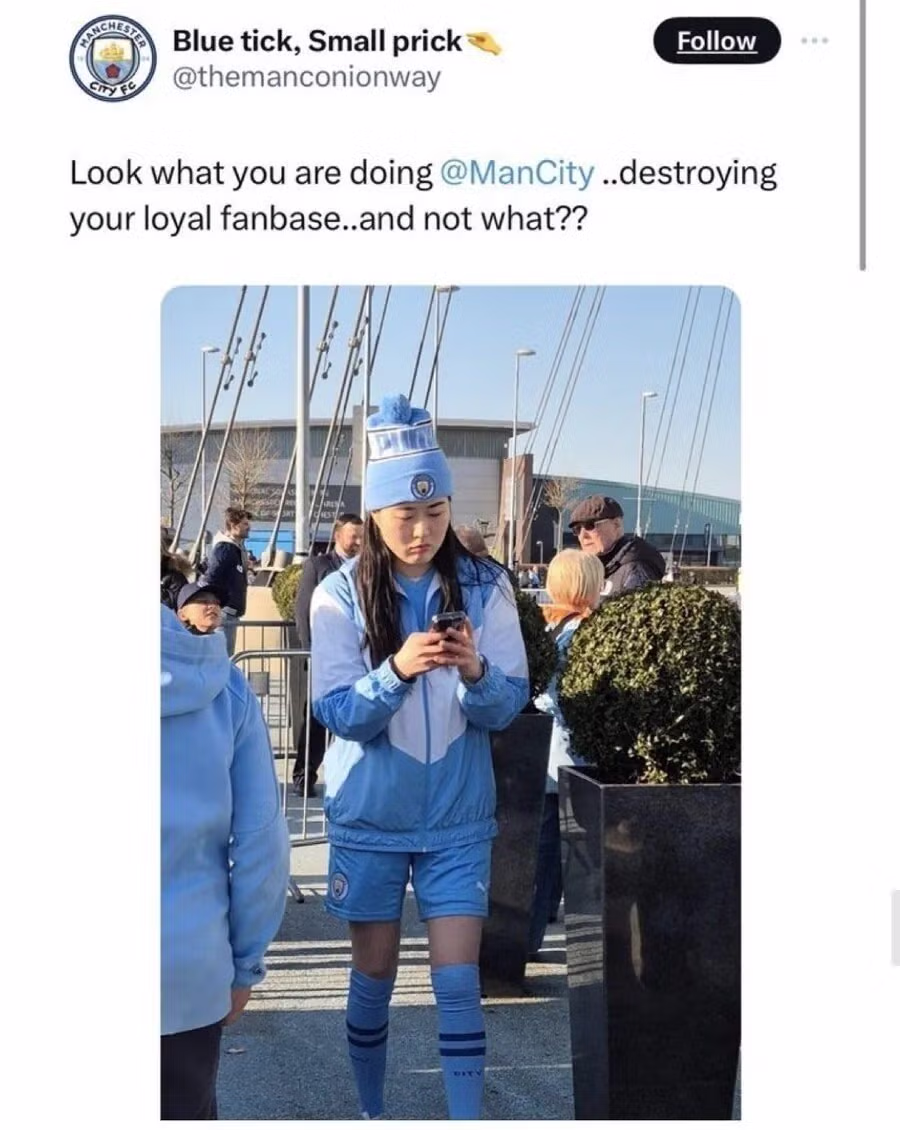View the attached photo in full screen
The height and width of the screenshot is (1130, 900).
(450, 700)
